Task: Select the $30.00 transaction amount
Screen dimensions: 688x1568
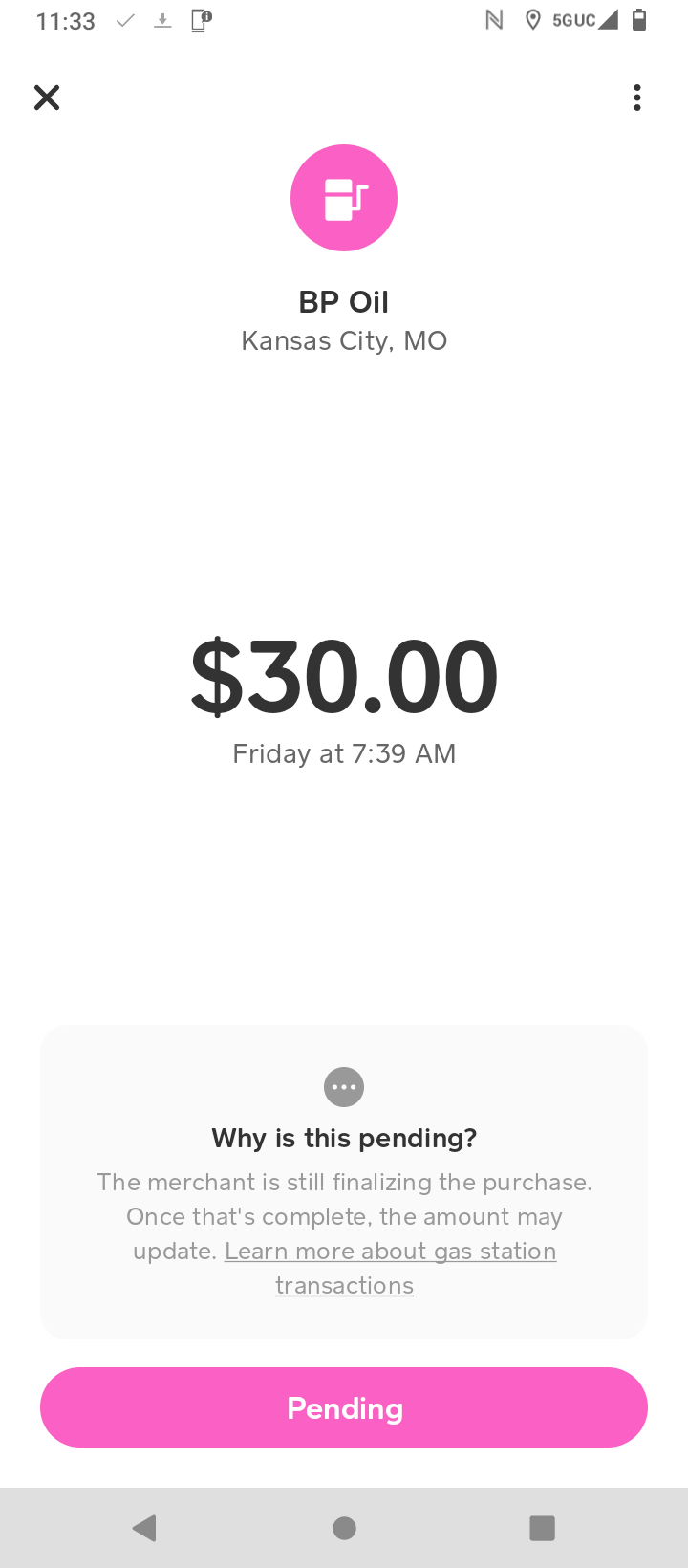Action: pos(343,675)
